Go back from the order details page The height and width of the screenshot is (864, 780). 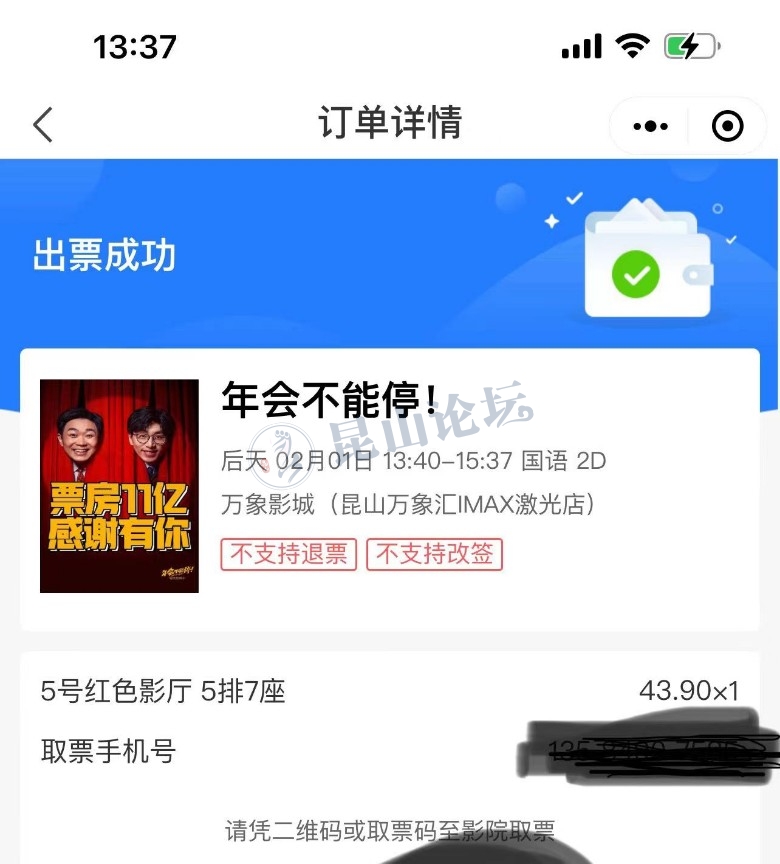(x=42, y=125)
